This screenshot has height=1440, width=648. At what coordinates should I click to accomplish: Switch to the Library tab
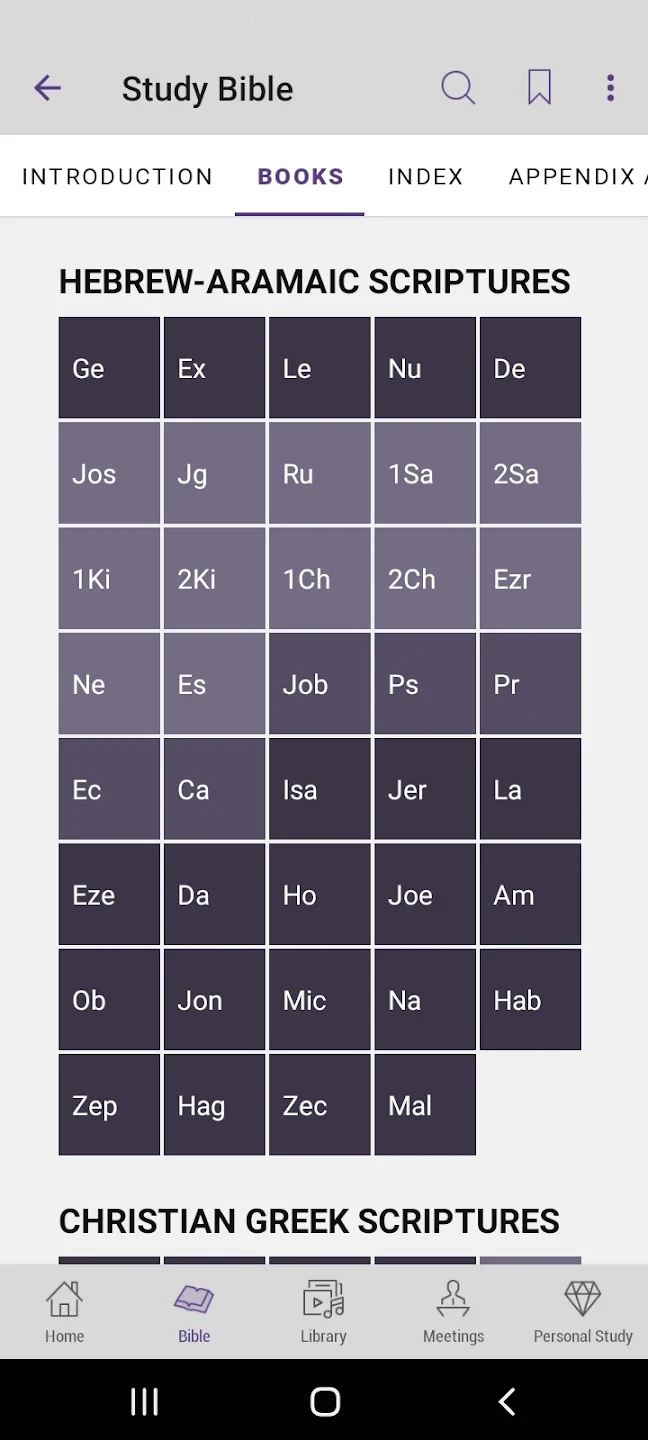coord(323,1312)
